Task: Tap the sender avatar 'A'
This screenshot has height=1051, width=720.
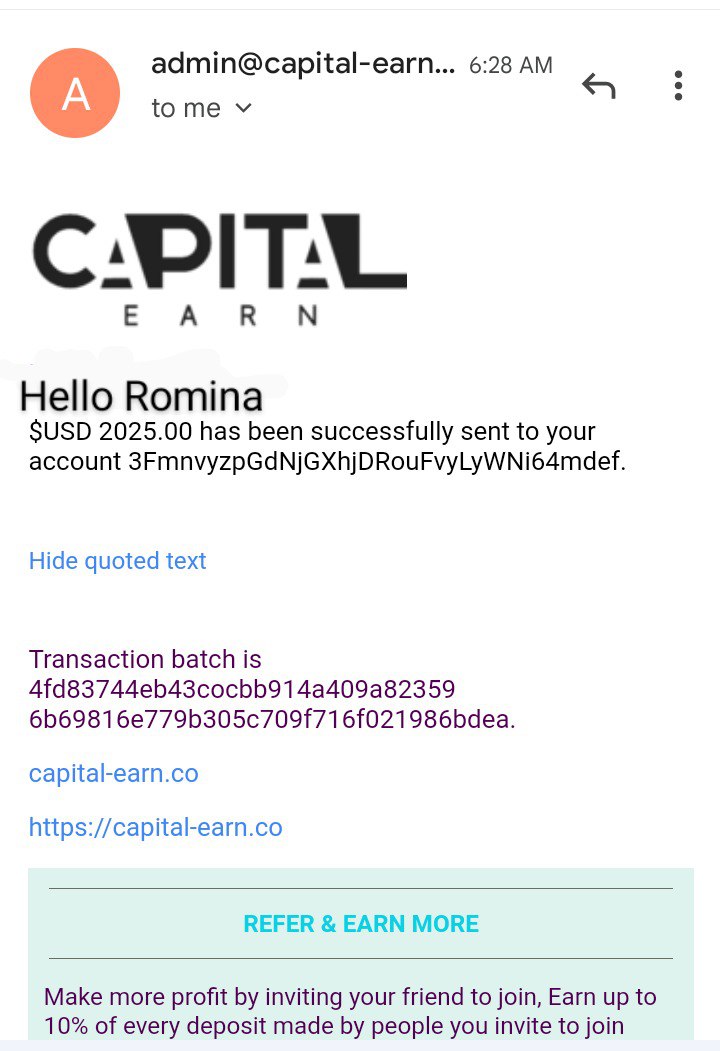Action: 75,93
